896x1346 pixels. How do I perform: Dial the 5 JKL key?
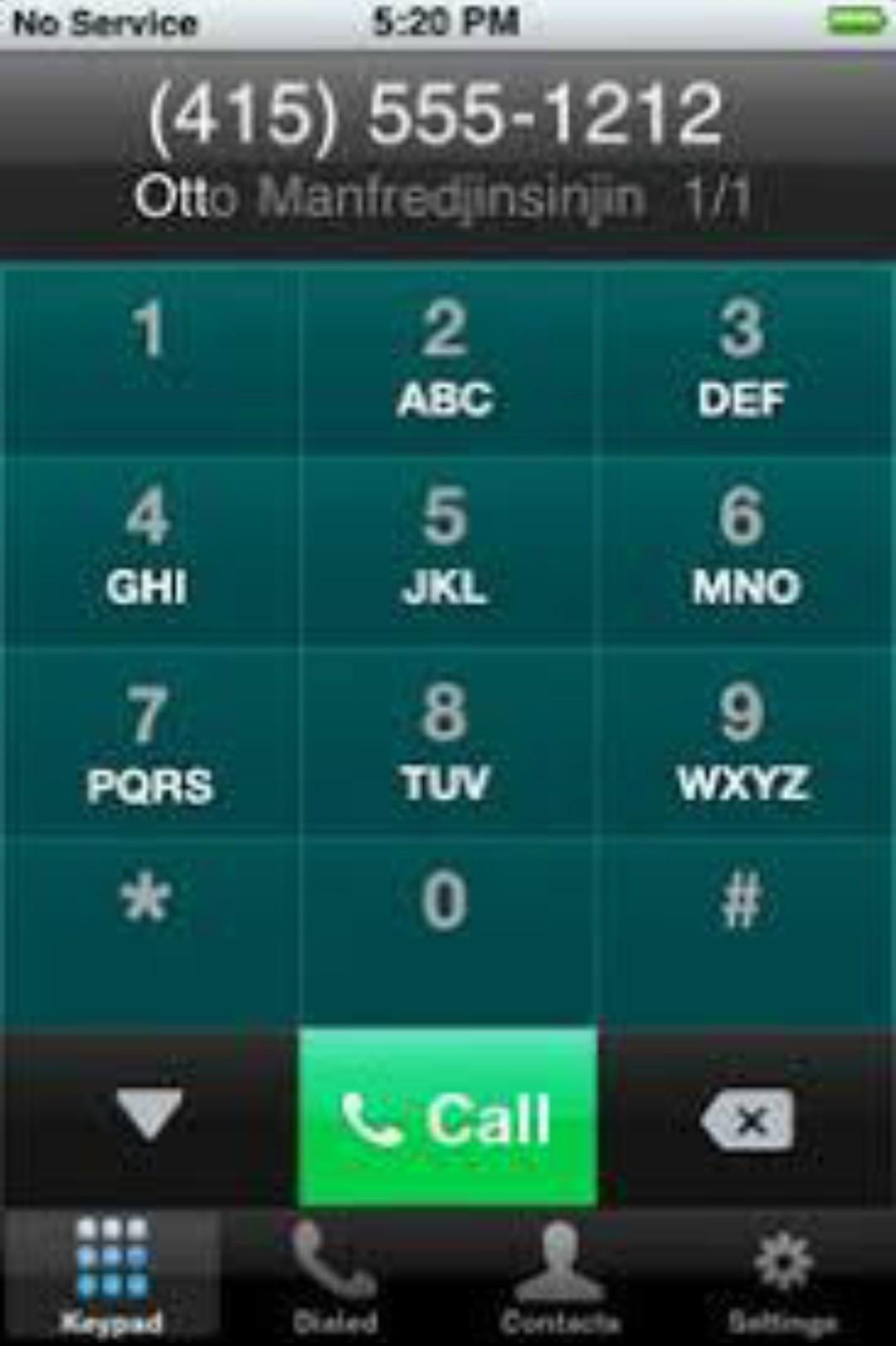click(446, 548)
